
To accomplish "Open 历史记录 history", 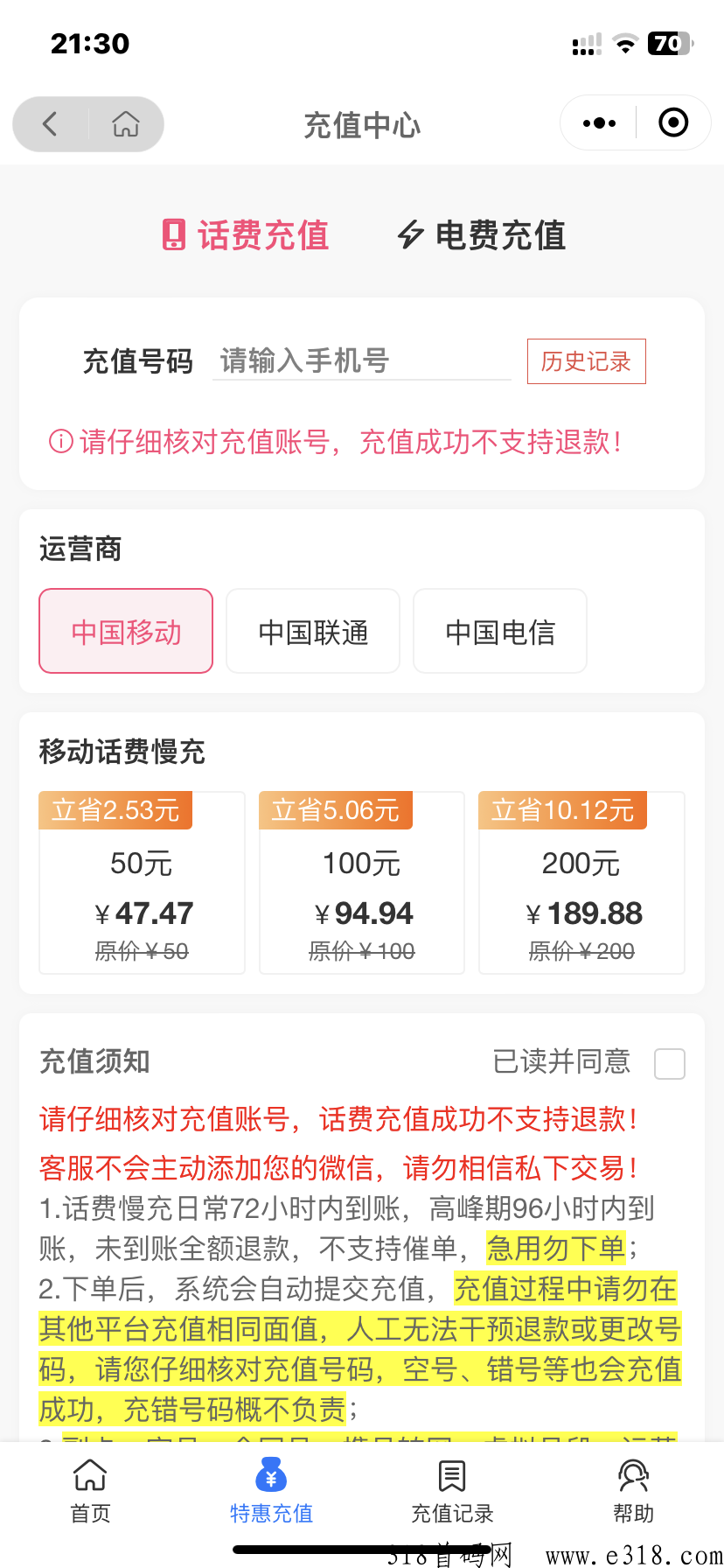I will point(586,361).
